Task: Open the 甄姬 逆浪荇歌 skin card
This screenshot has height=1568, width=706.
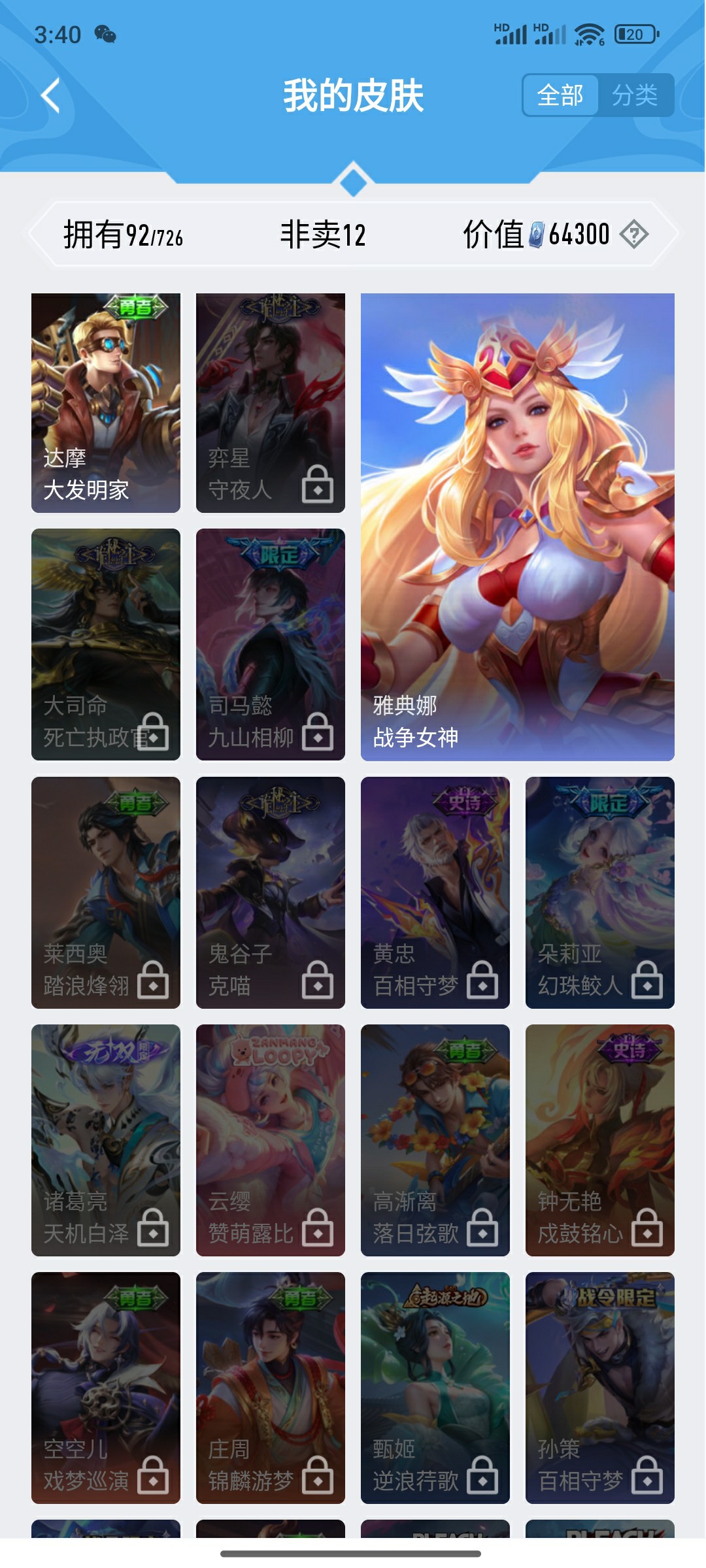Action: tap(435, 1388)
